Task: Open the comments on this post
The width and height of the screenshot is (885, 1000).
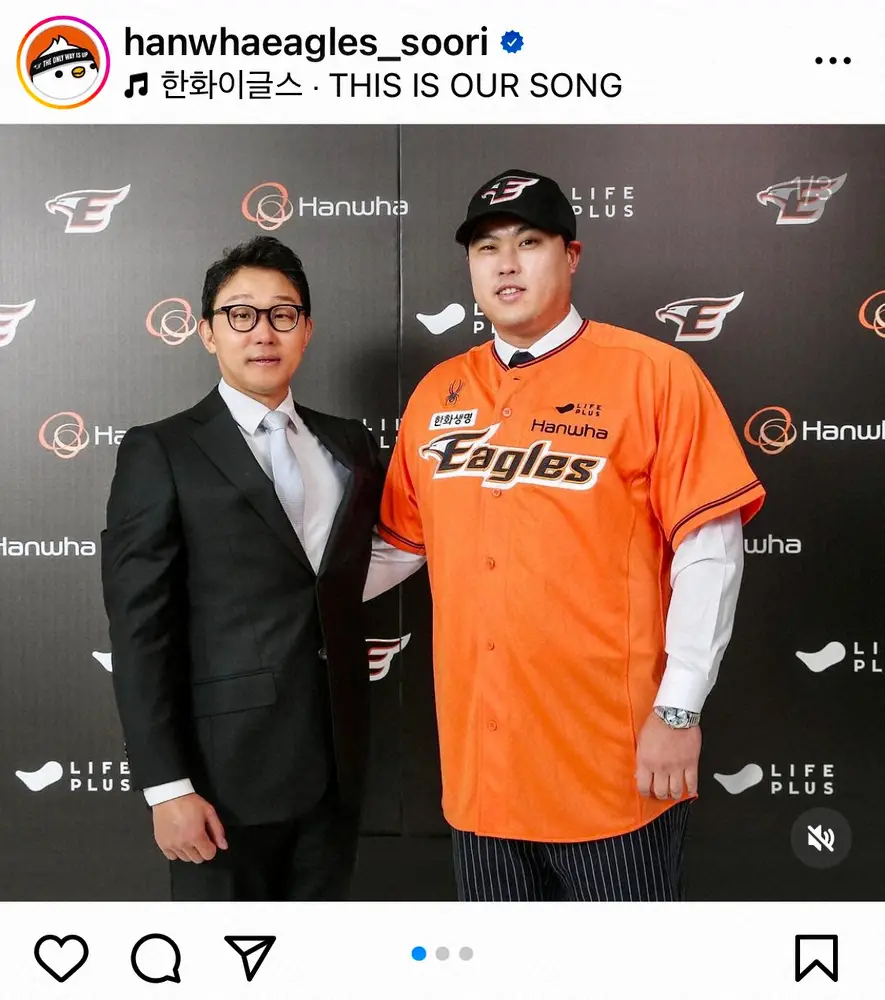Action: pos(156,957)
